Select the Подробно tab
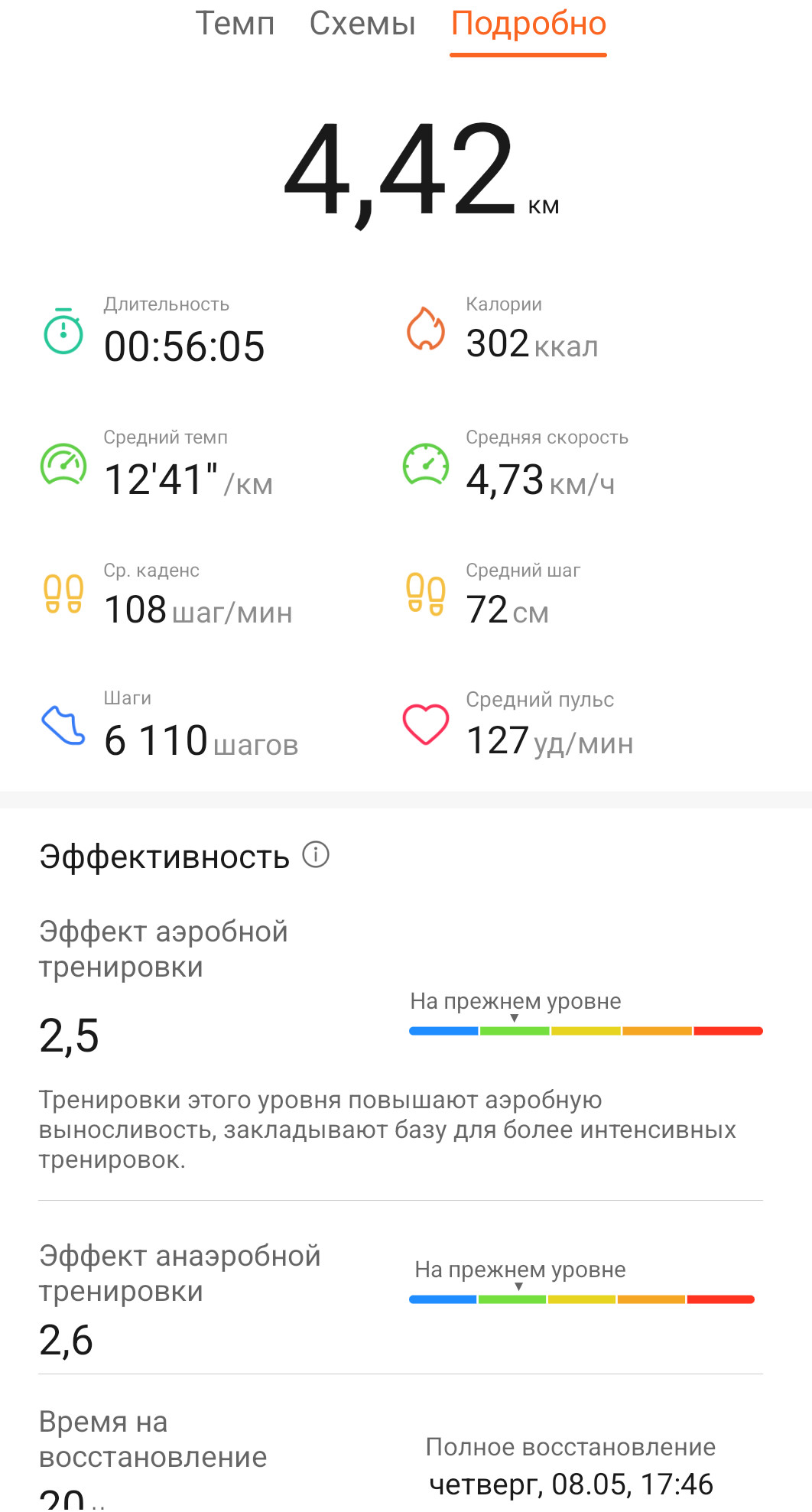Image resolution: width=812 pixels, height=1512 pixels. 528,24
